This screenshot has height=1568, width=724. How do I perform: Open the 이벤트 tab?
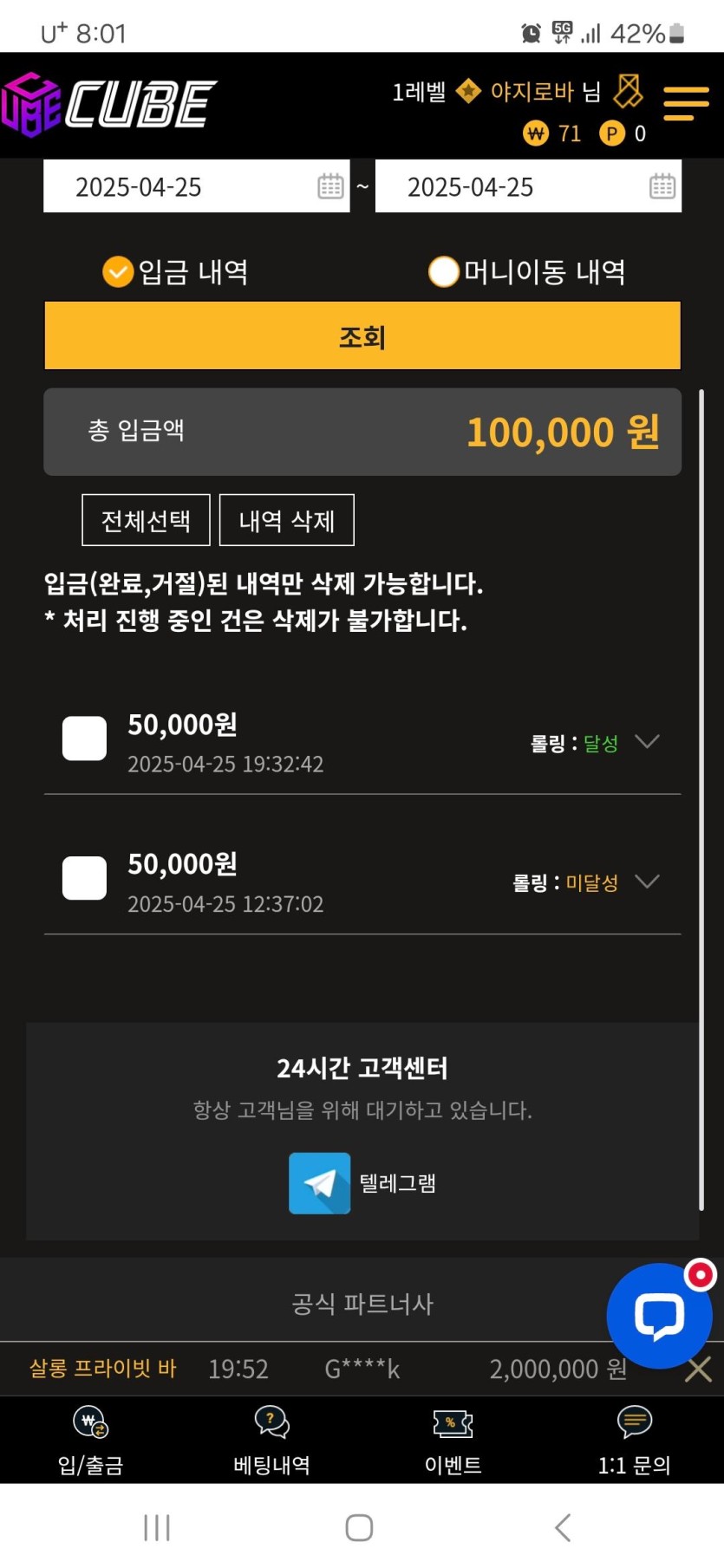click(x=453, y=1441)
